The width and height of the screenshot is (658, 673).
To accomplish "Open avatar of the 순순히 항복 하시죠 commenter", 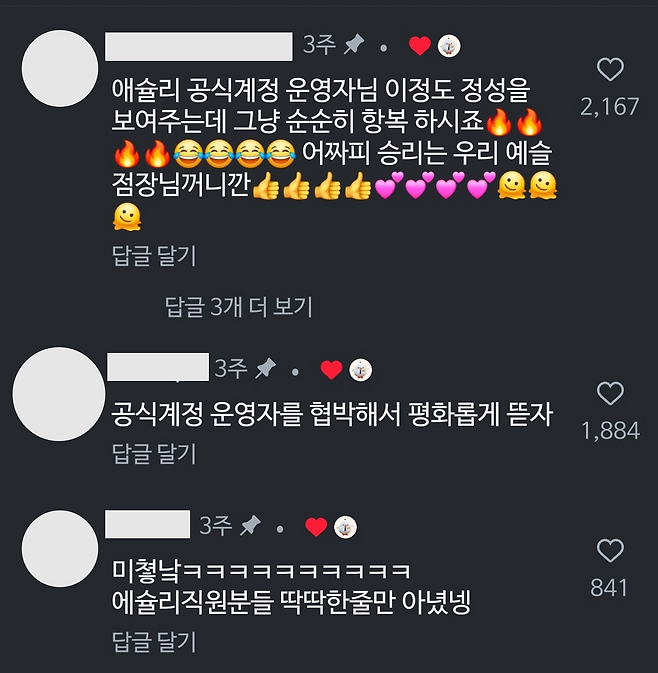I will coord(60,69).
